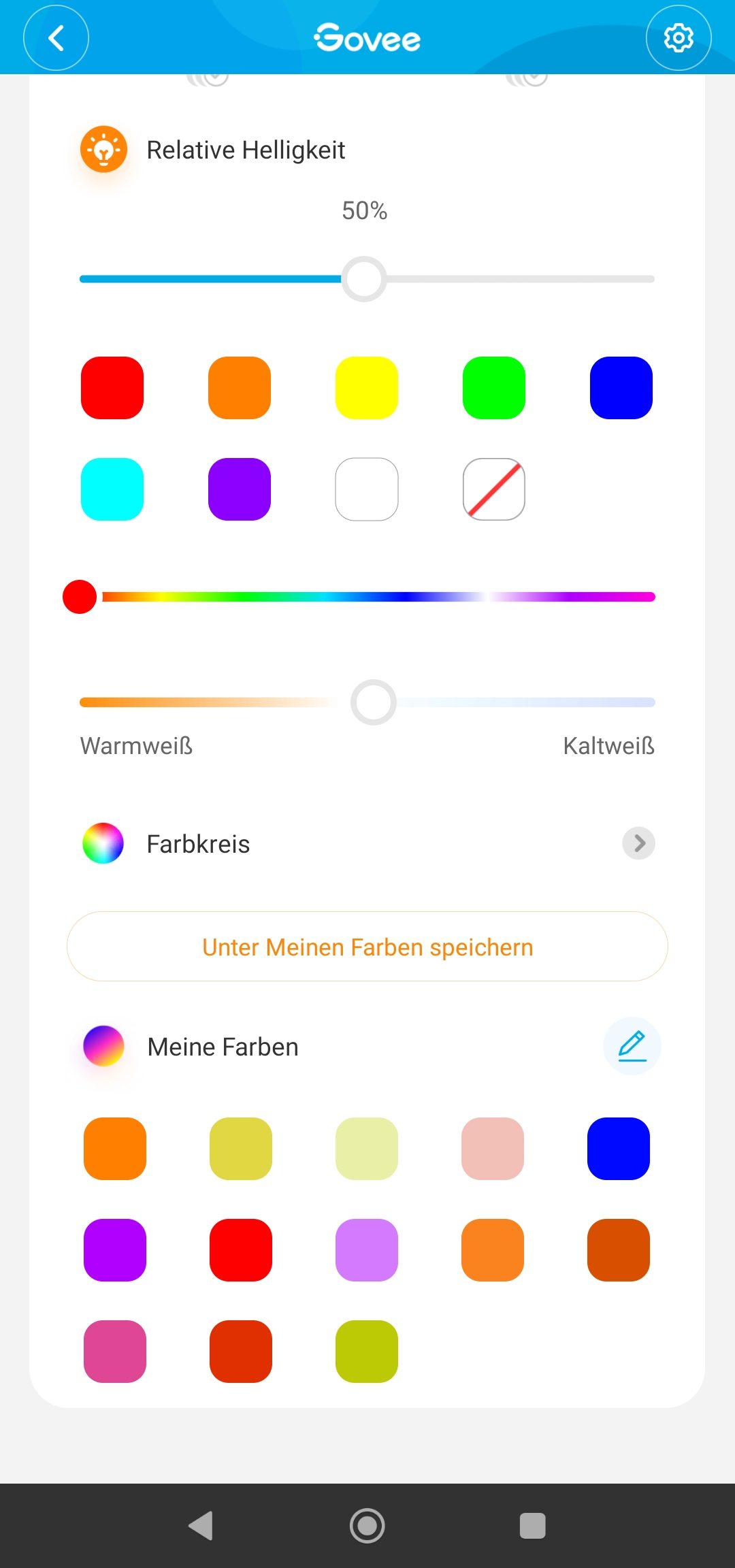This screenshot has width=735, height=1568.
Task: Pick the green preset color
Action: click(494, 388)
